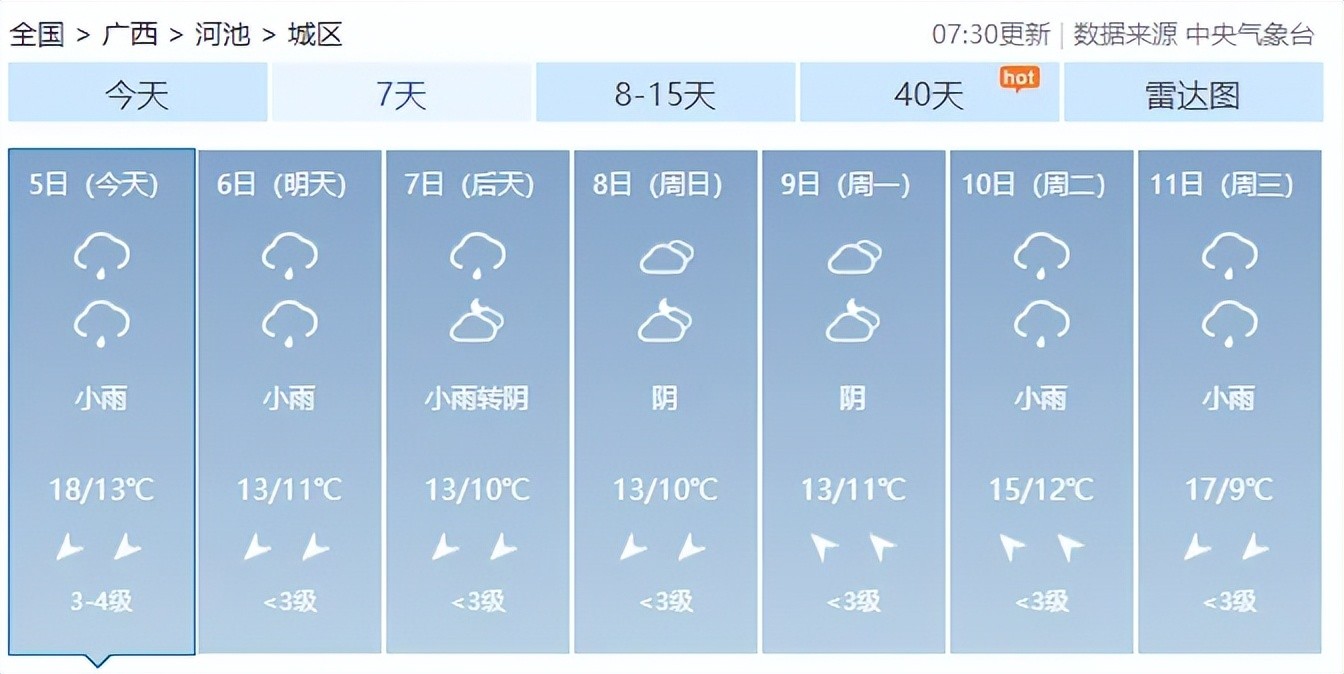Go to 全国 in the breadcrumb

coord(36,34)
